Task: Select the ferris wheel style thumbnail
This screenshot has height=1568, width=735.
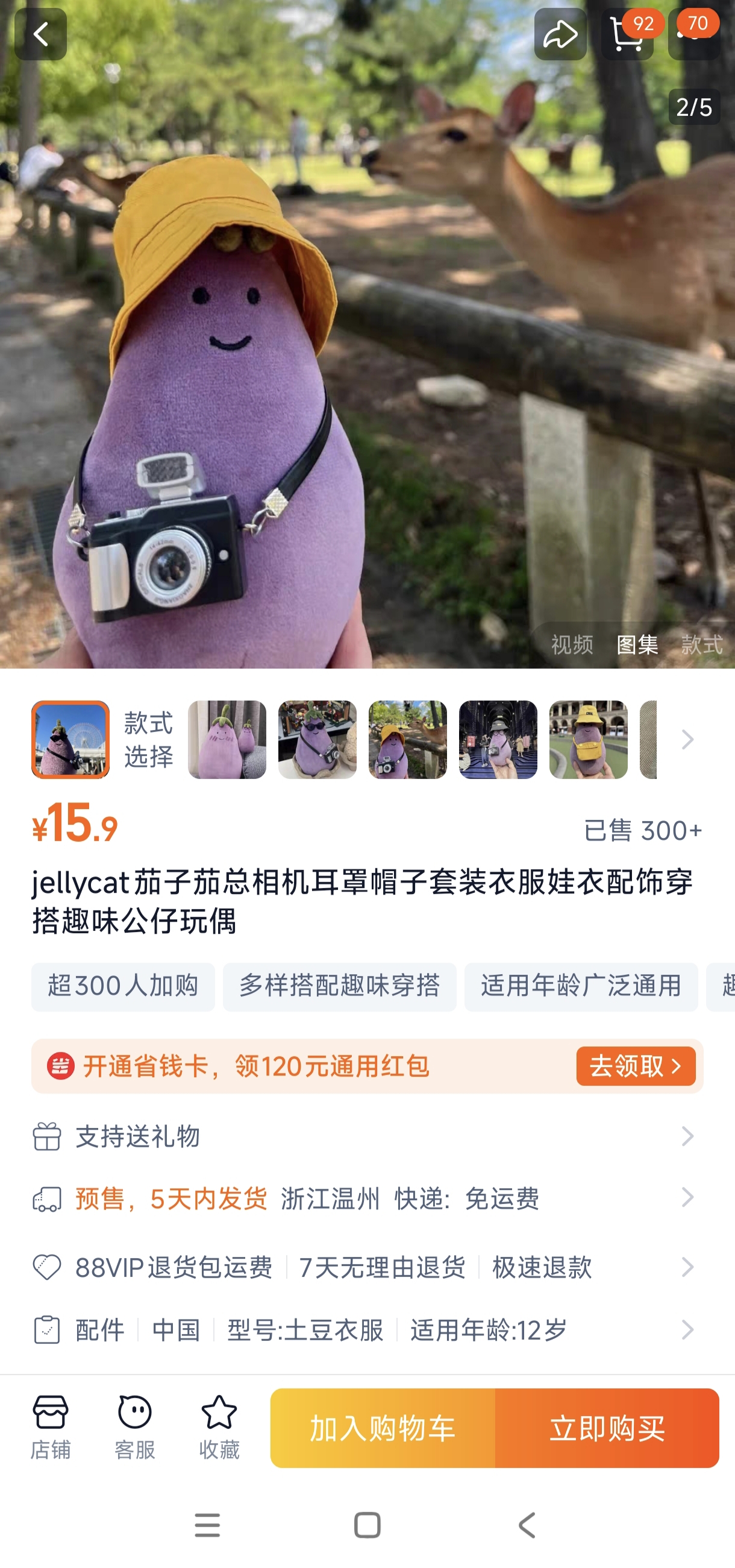Action: [x=70, y=739]
